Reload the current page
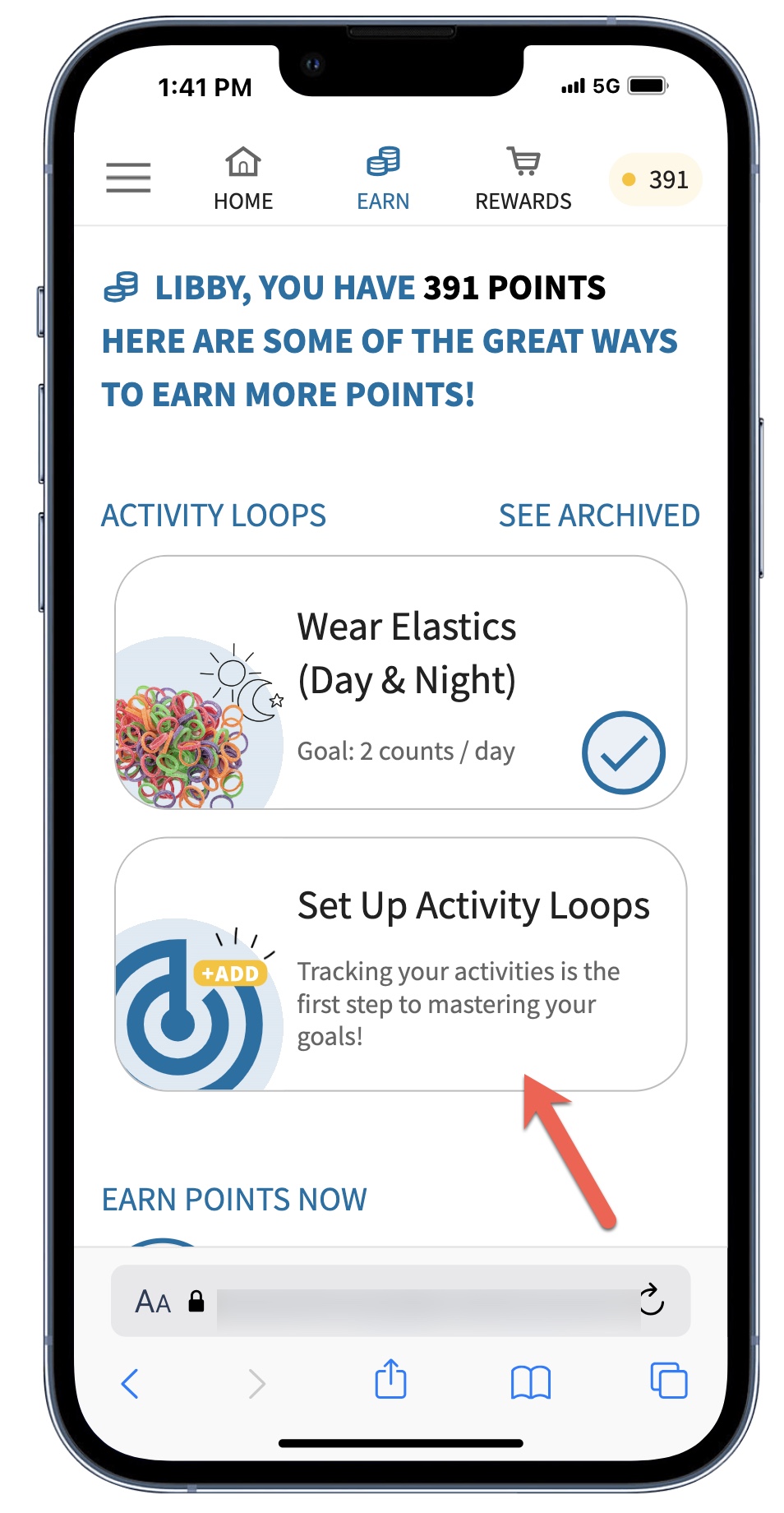 [x=651, y=1301]
